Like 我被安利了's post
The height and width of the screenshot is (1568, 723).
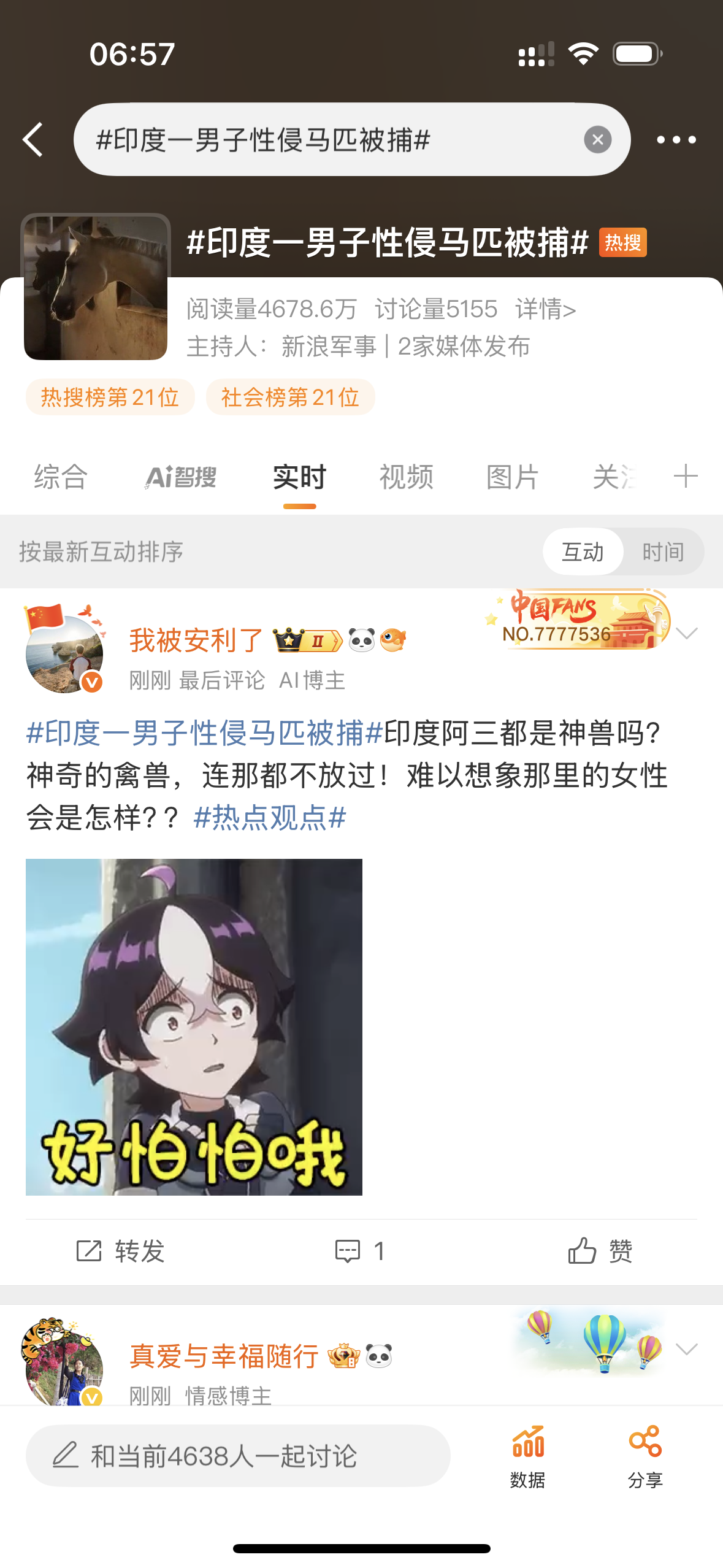pos(600,1251)
